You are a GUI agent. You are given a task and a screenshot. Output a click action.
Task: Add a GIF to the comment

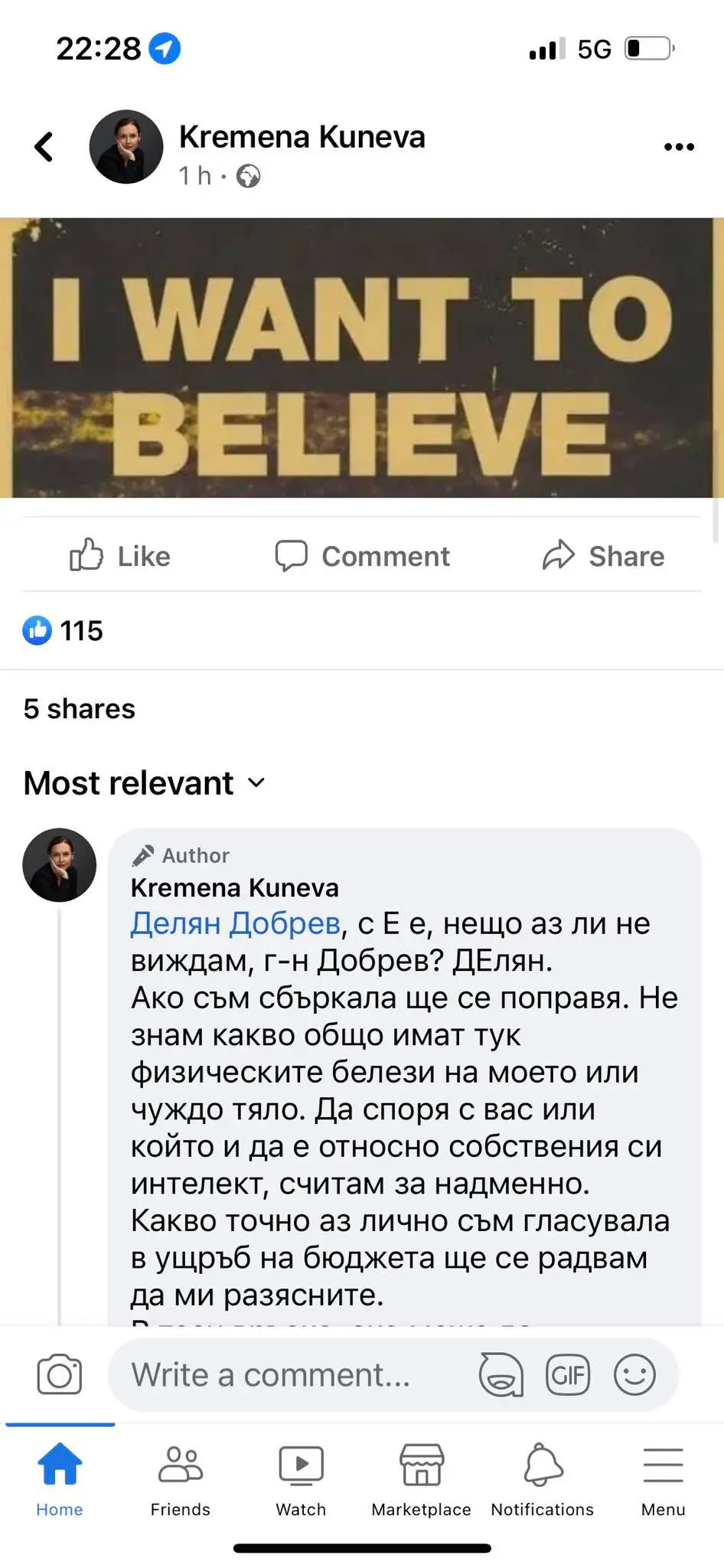click(568, 1375)
